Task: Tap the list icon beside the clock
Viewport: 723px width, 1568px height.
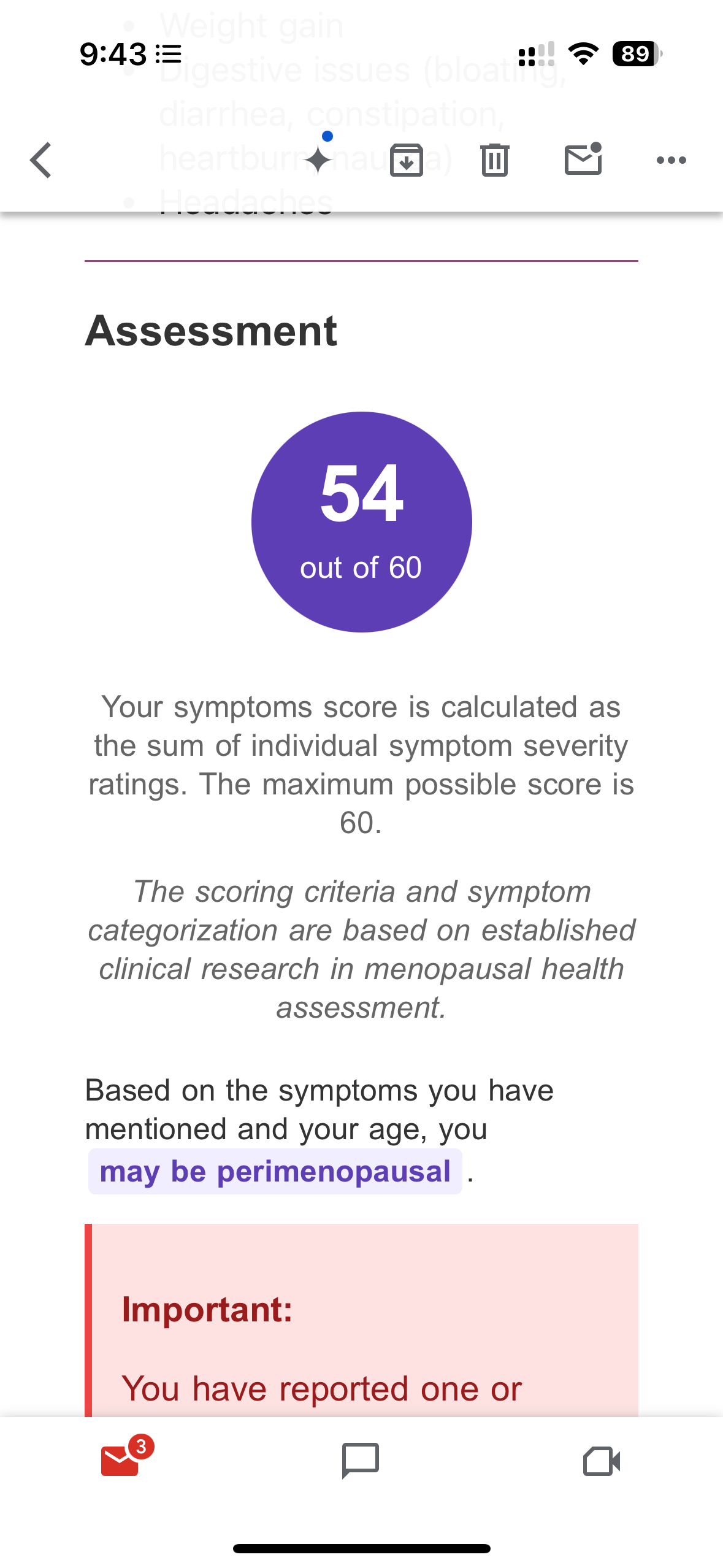Action: (170, 54)
